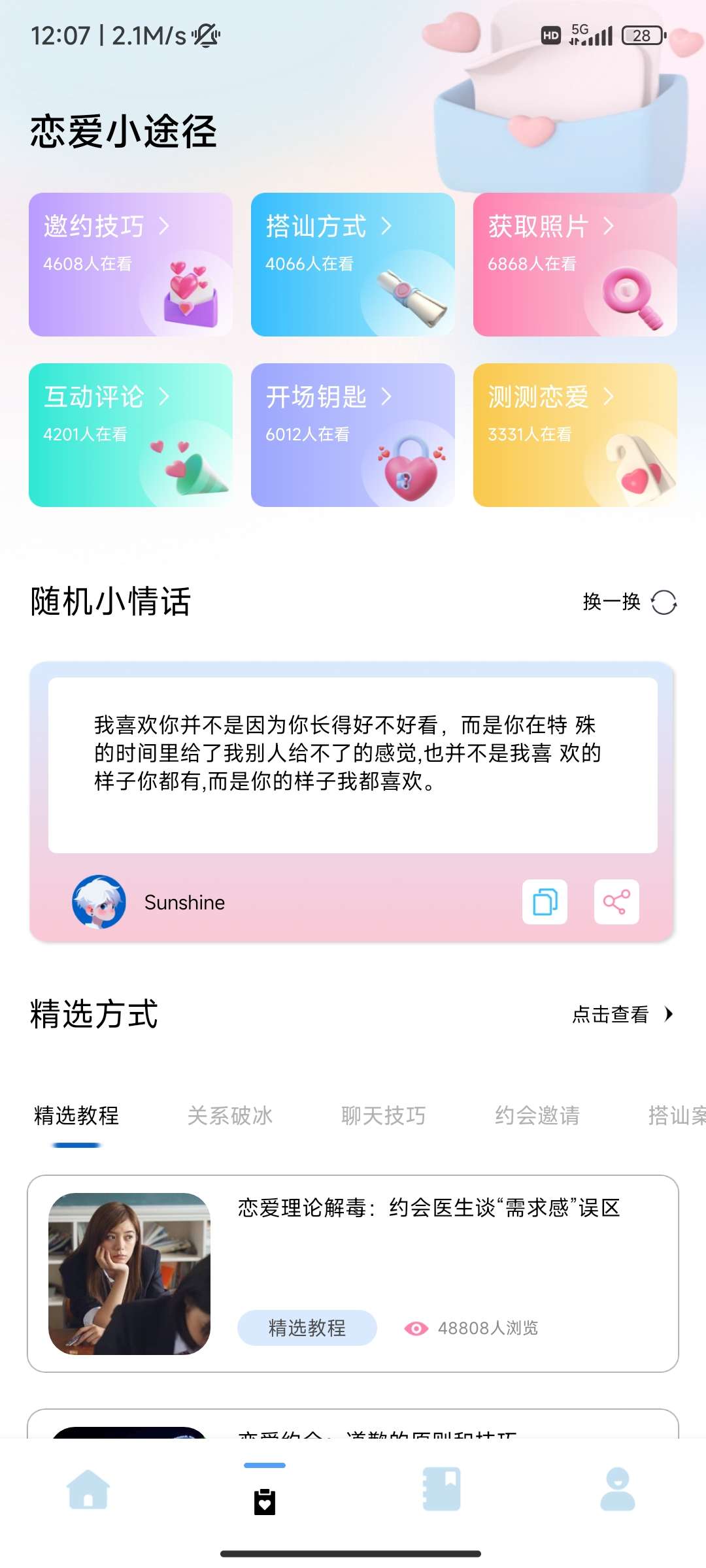Viewport: 706px width, 1568px height.
Task: Open the 获取照片 card
Action: point(575,265)
